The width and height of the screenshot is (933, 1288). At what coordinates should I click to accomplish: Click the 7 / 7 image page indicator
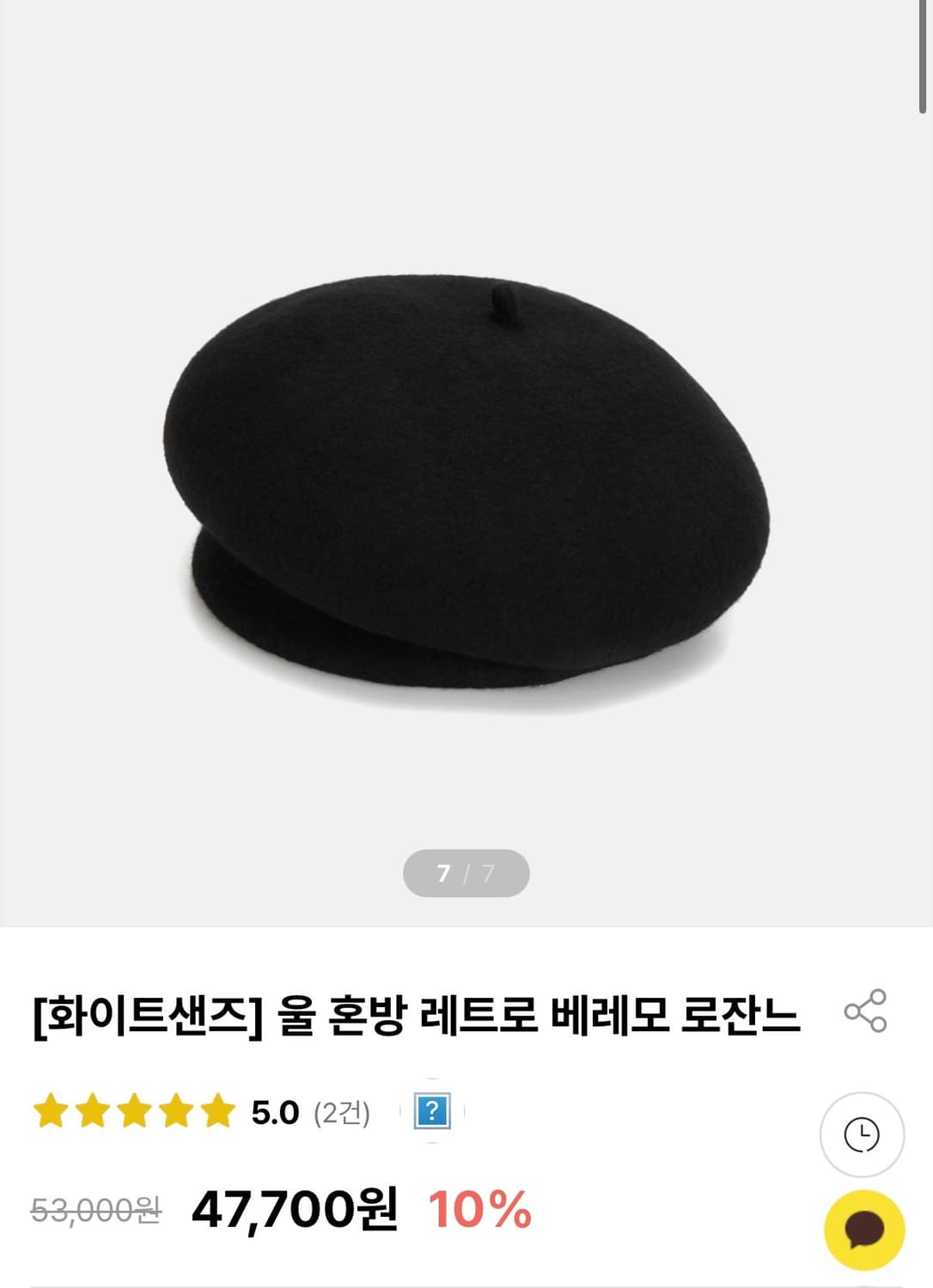[x=466, y=872]
